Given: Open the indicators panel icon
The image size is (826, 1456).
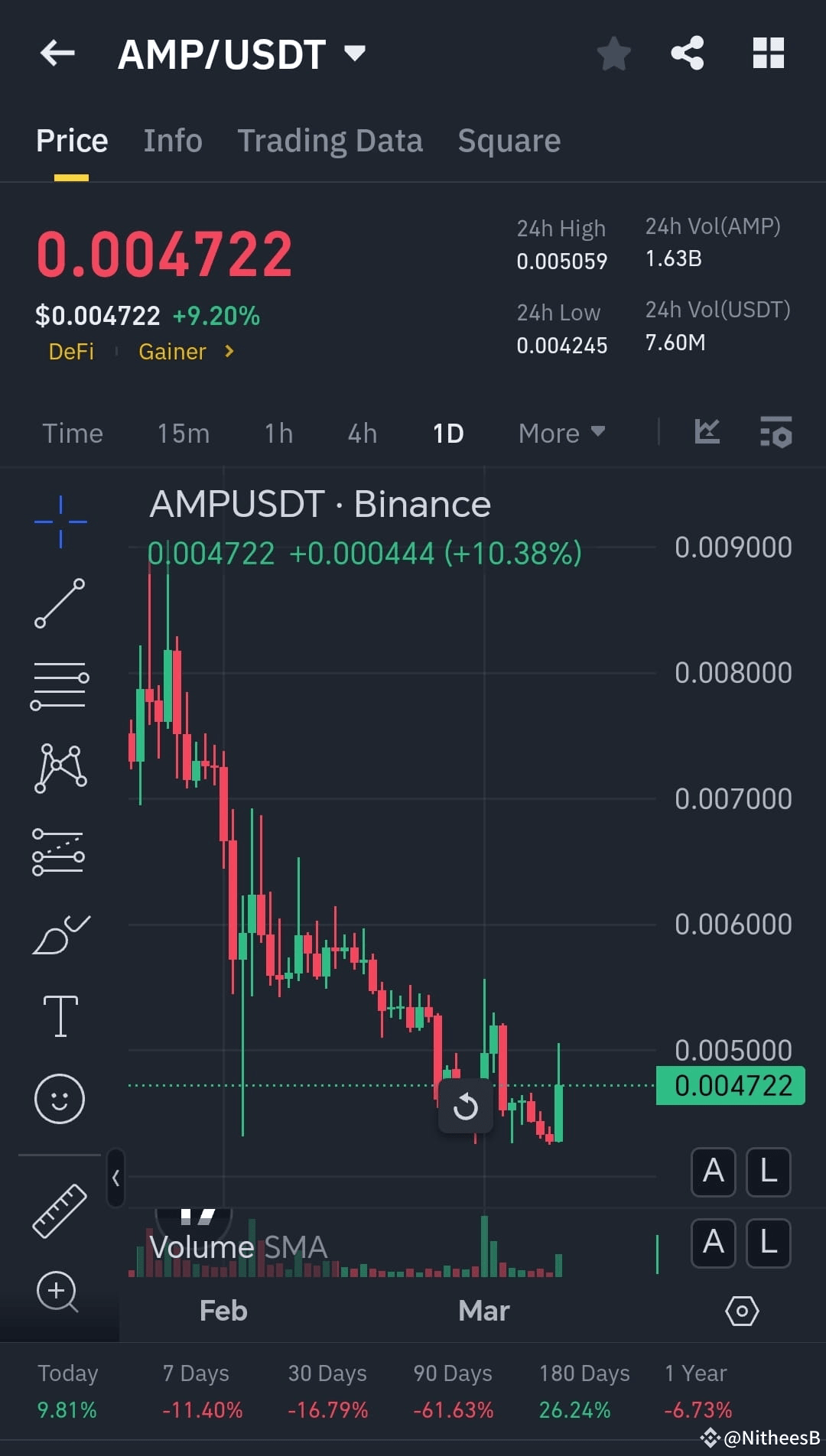Looking at the screenshot, I should point(776,433).
